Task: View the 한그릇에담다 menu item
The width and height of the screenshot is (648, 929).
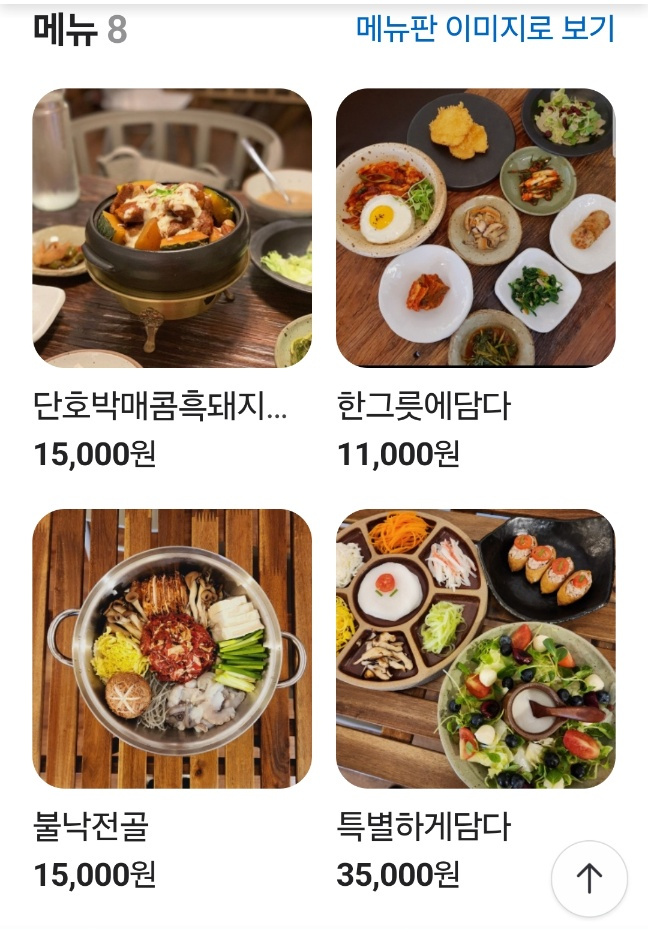Action: click(x=475, y=228)
